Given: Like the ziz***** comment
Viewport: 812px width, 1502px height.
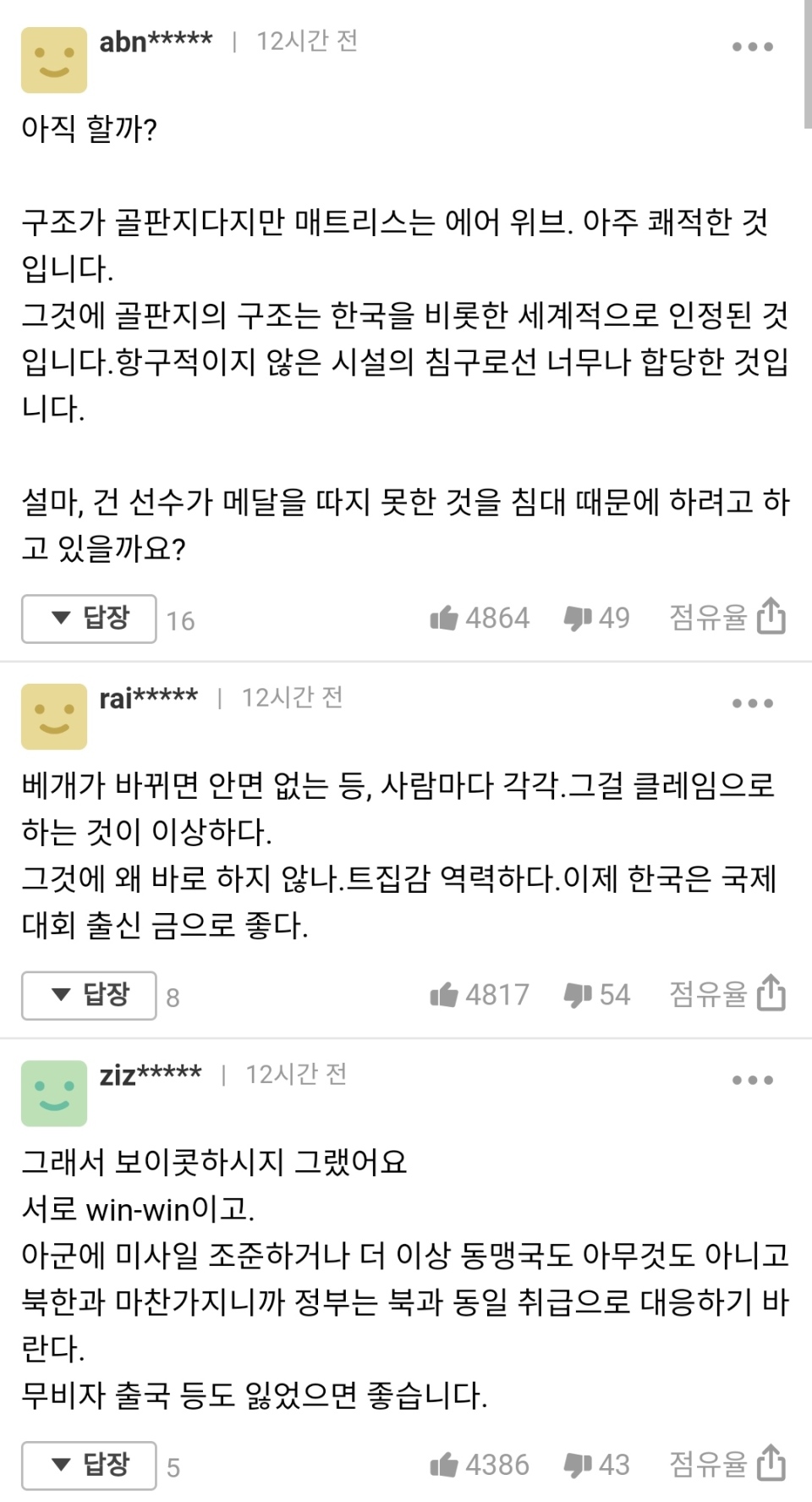Looking at the screenshot, I should pyautogui.click(x=444, y=1466).
